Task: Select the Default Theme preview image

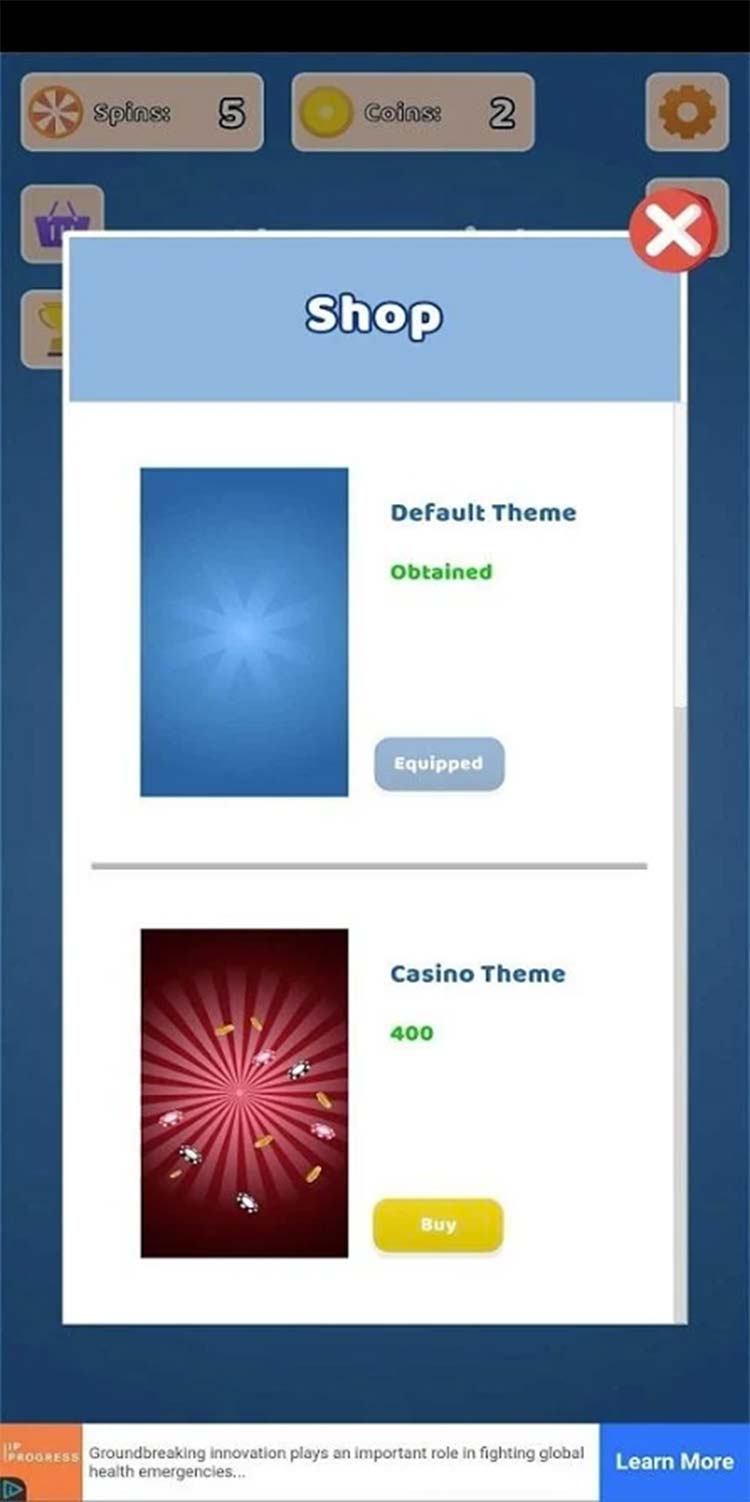Action: click(244, 632)
